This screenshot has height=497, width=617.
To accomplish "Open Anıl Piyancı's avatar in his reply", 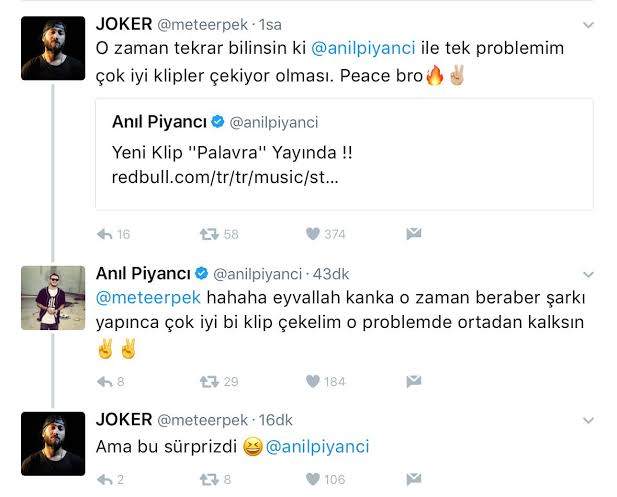I will [52, 297].
